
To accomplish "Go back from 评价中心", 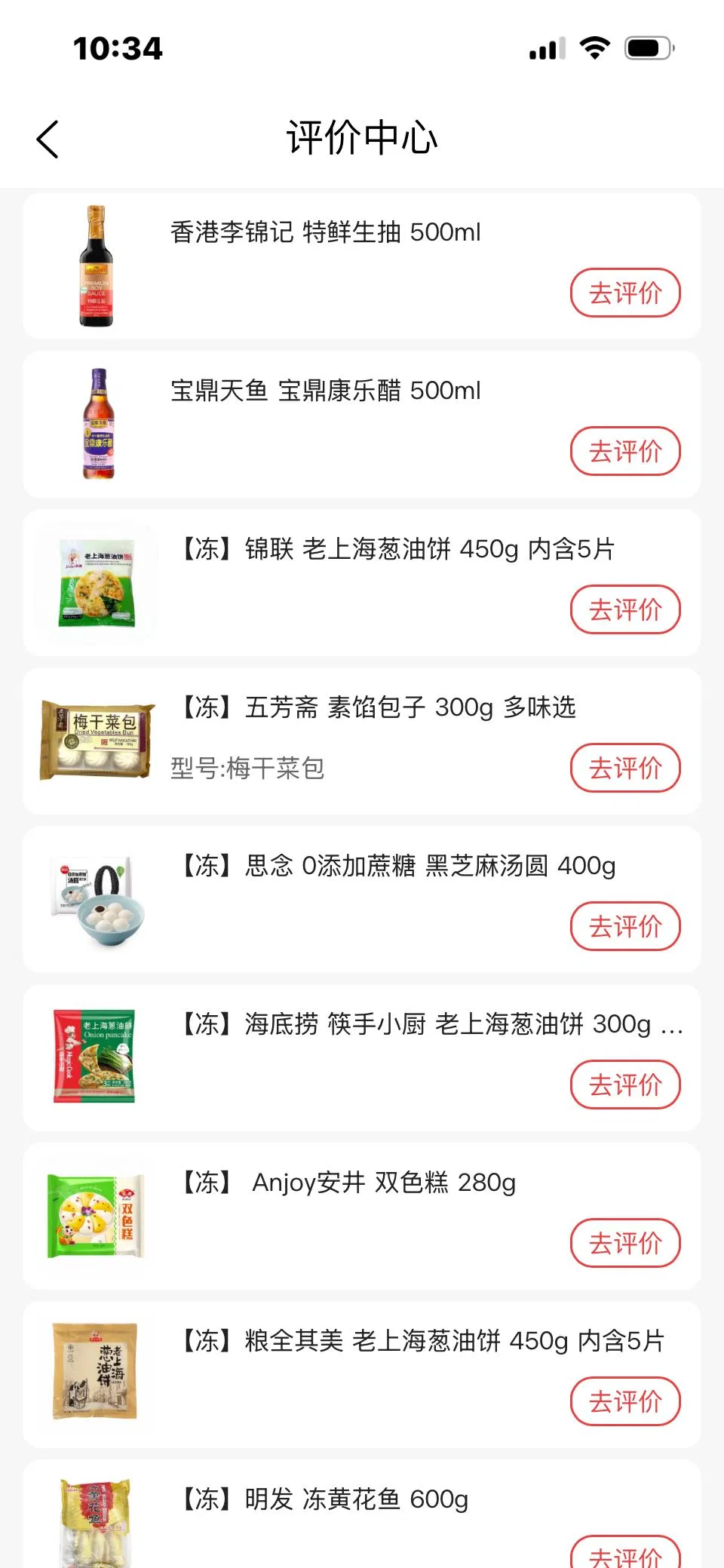I will [48, 140].
